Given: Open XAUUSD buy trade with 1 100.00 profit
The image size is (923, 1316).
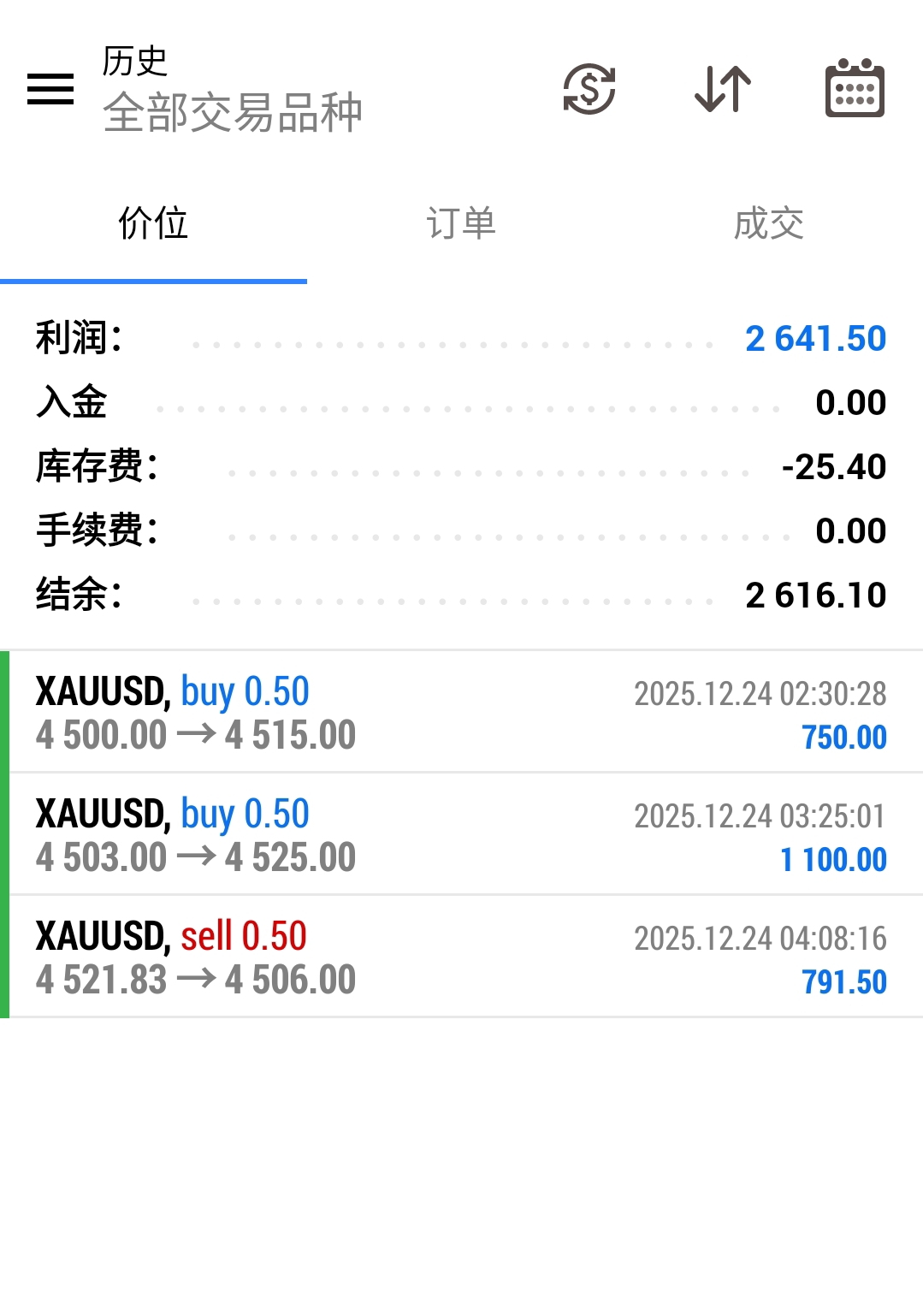Looking at the screenshot, I should click(x=462, y=834).
